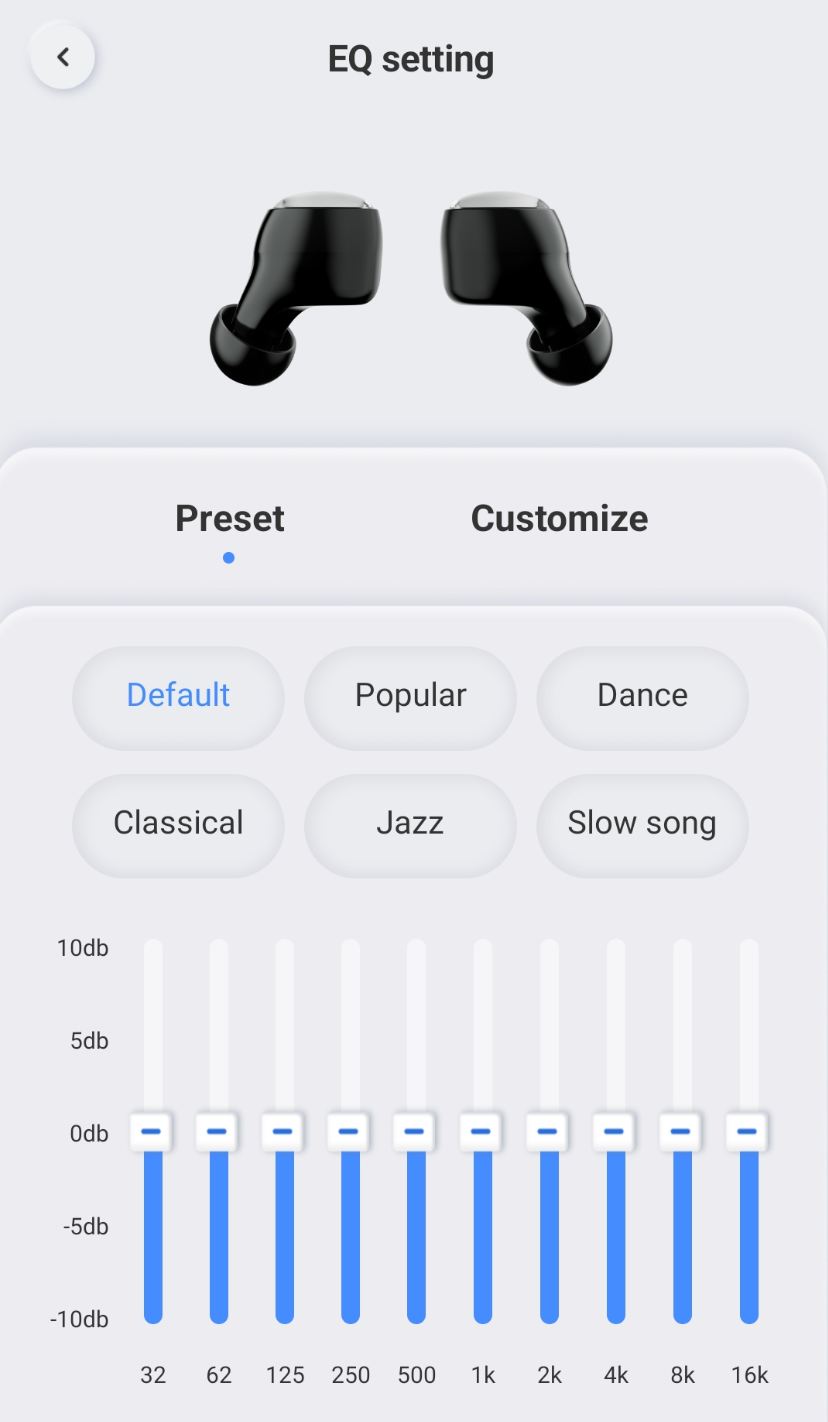Tap the 8k band slider handle
The image size is (828, 1422).
coord(681,1132)
